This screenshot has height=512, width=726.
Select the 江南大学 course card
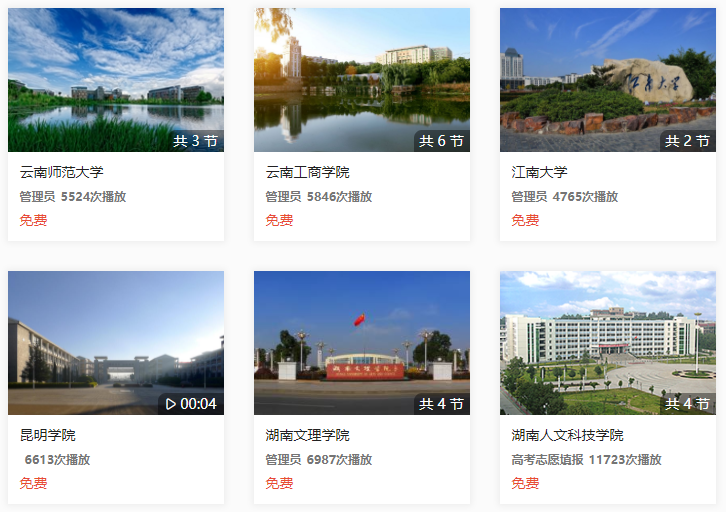(607, 81)
